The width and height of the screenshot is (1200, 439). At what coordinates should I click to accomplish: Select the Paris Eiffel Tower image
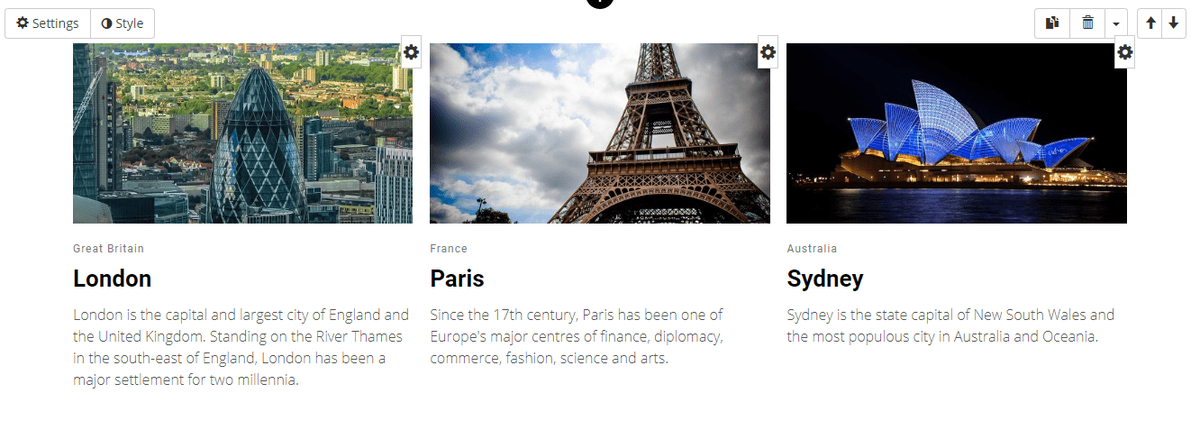click(x=599, y=133)
